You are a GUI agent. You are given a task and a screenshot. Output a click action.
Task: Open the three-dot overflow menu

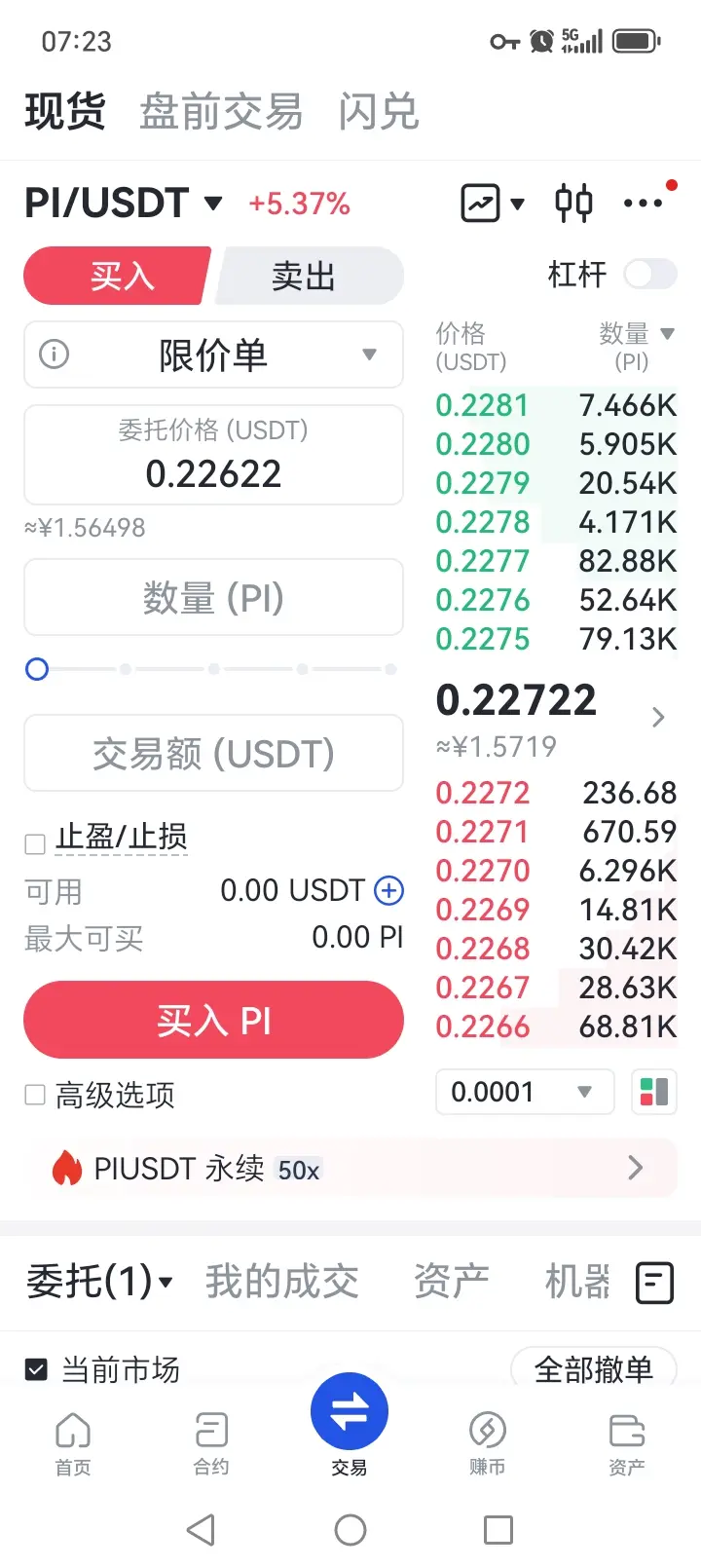(644, 203)
